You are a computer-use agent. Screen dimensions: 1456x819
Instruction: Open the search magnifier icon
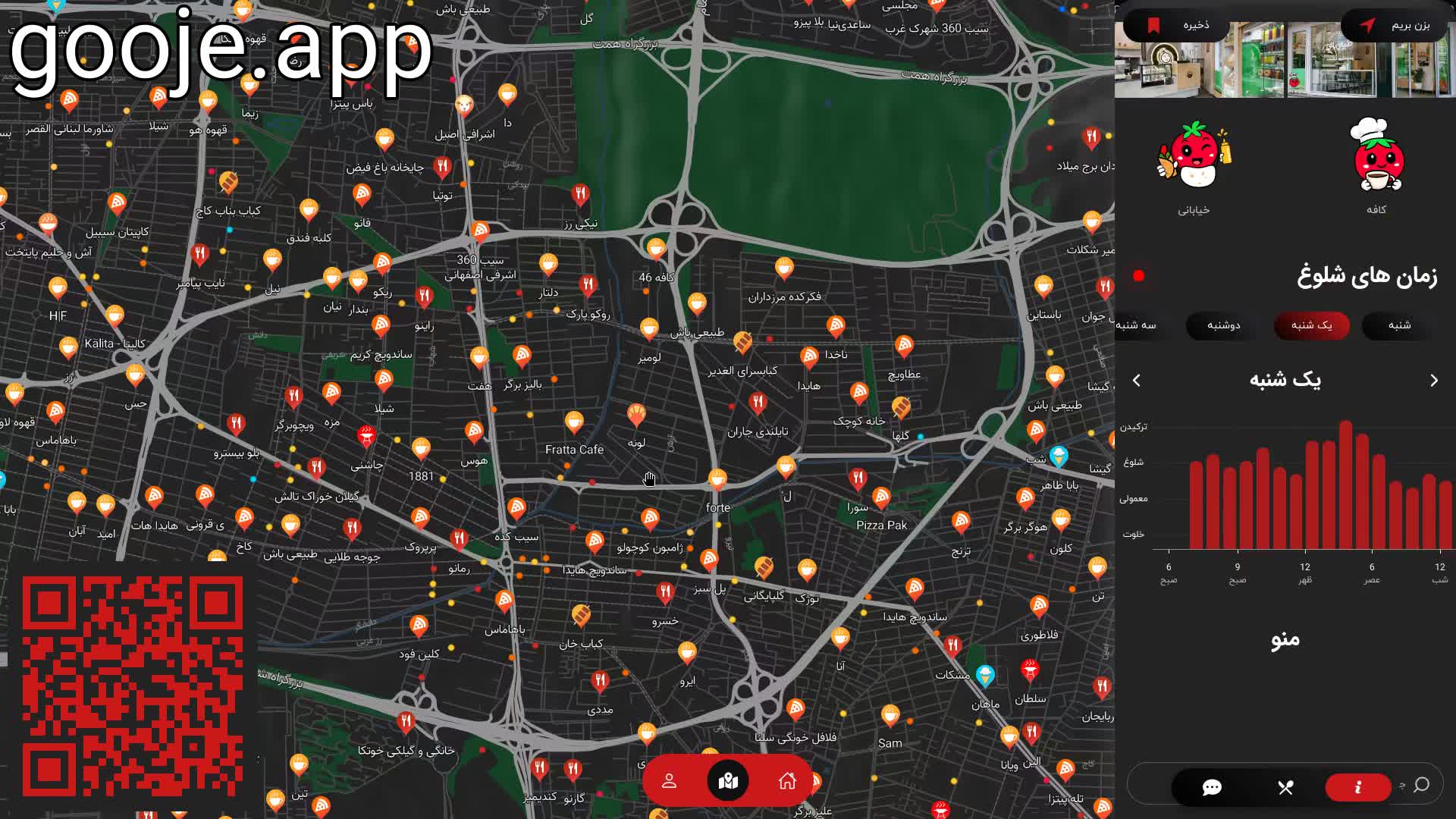(1421, 785)
